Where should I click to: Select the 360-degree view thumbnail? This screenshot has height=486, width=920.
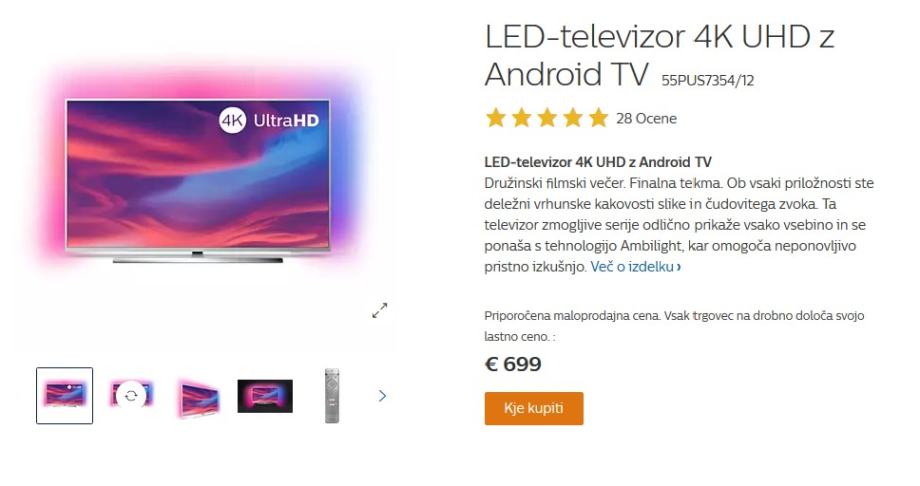131,396
